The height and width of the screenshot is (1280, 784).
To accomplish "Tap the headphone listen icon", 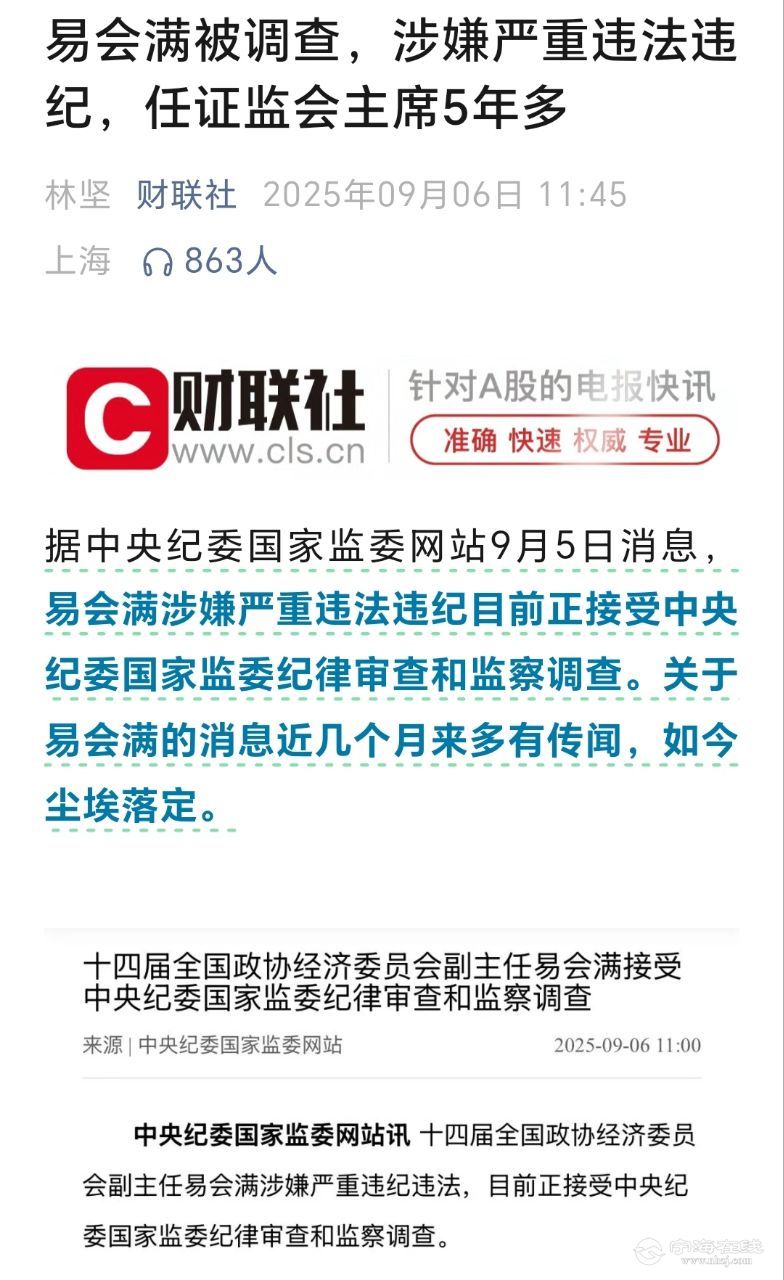I will 157,262.
